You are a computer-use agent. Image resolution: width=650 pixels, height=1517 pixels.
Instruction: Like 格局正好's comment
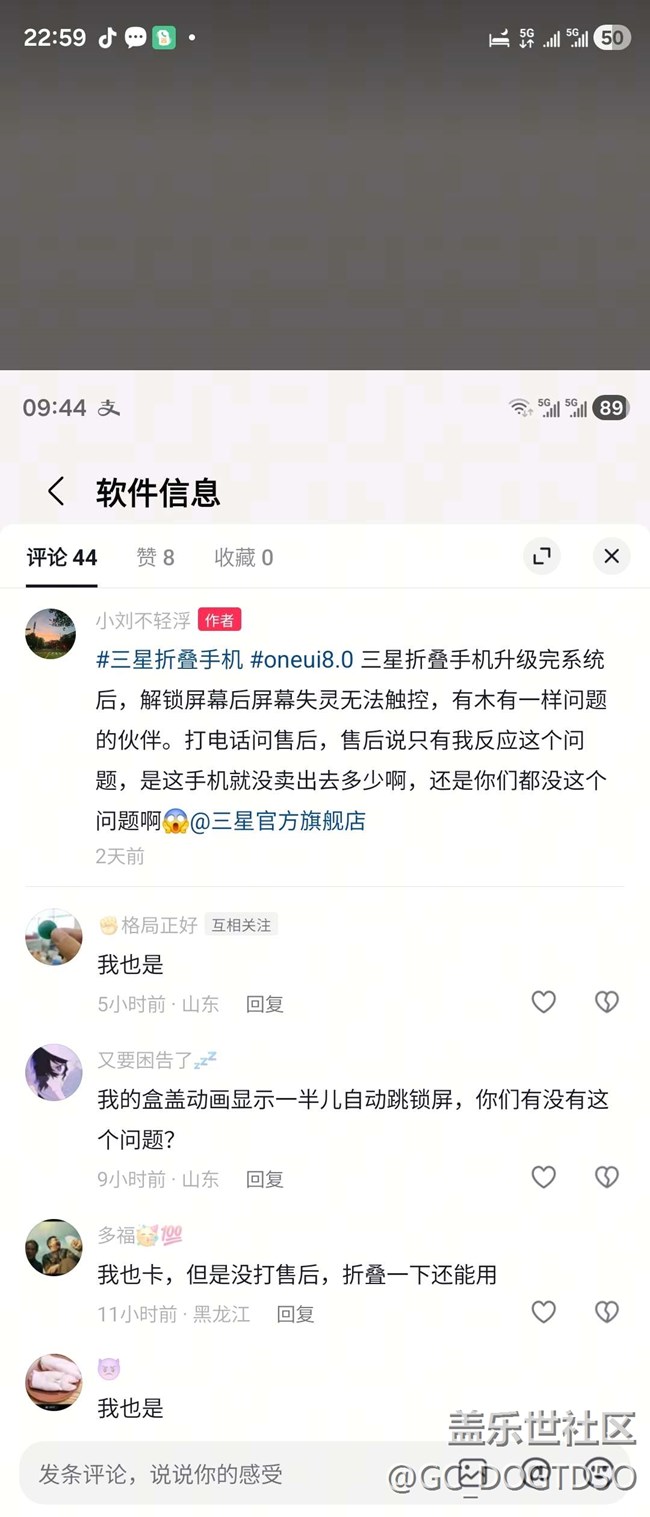543,1002
